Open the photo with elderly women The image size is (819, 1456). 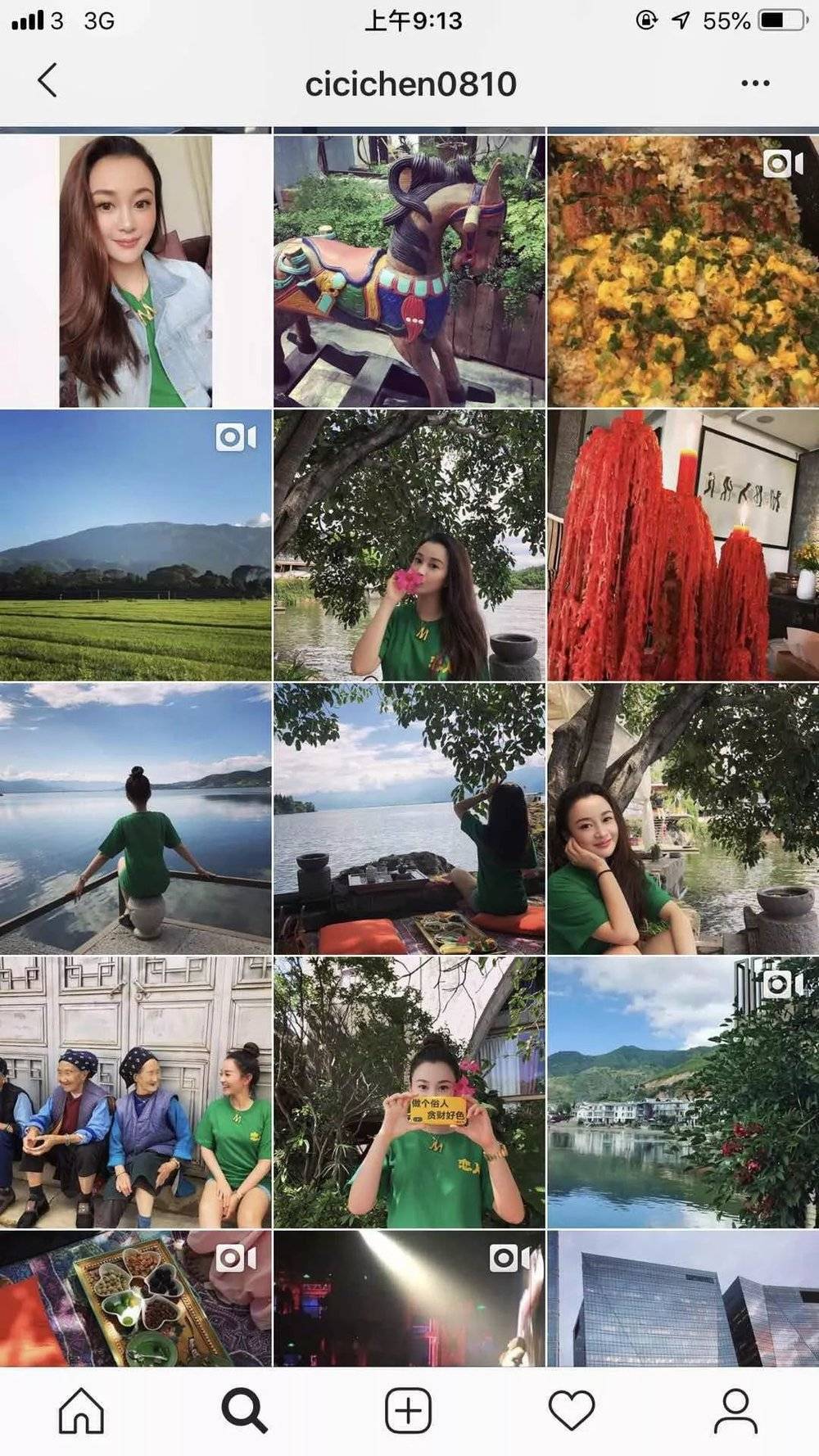coord(135,1092)
